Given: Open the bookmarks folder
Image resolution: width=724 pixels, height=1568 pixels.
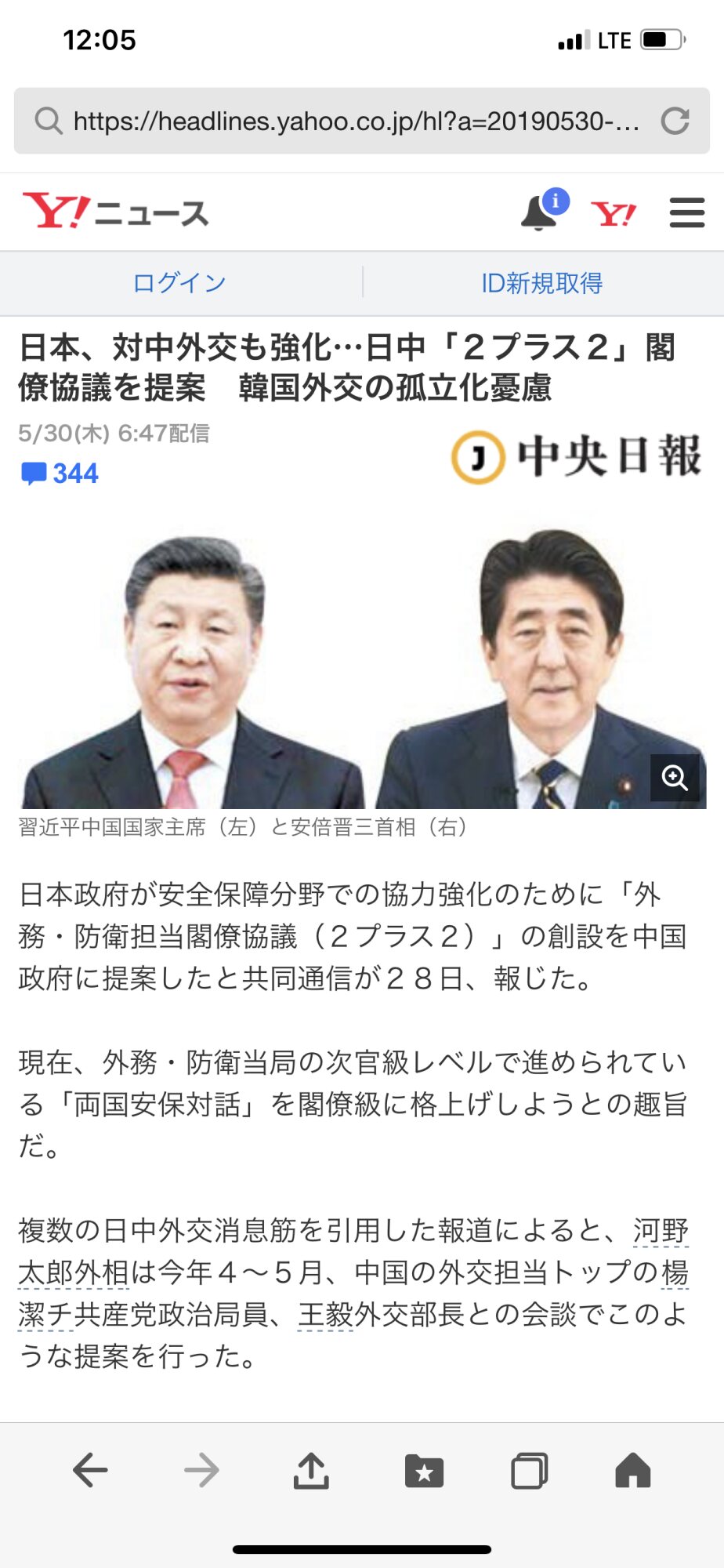Looking at the screenshot, I should tap(424, 1470).
